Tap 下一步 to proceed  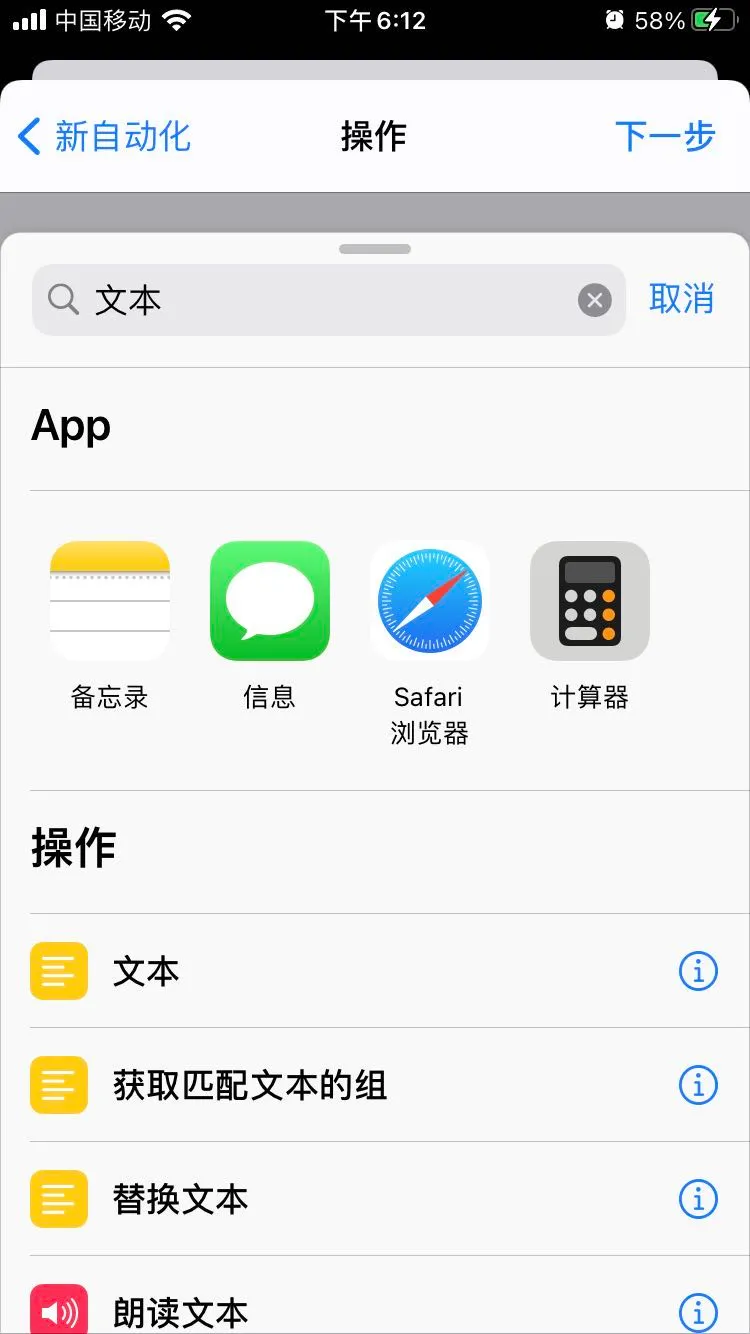coord(665,136)
